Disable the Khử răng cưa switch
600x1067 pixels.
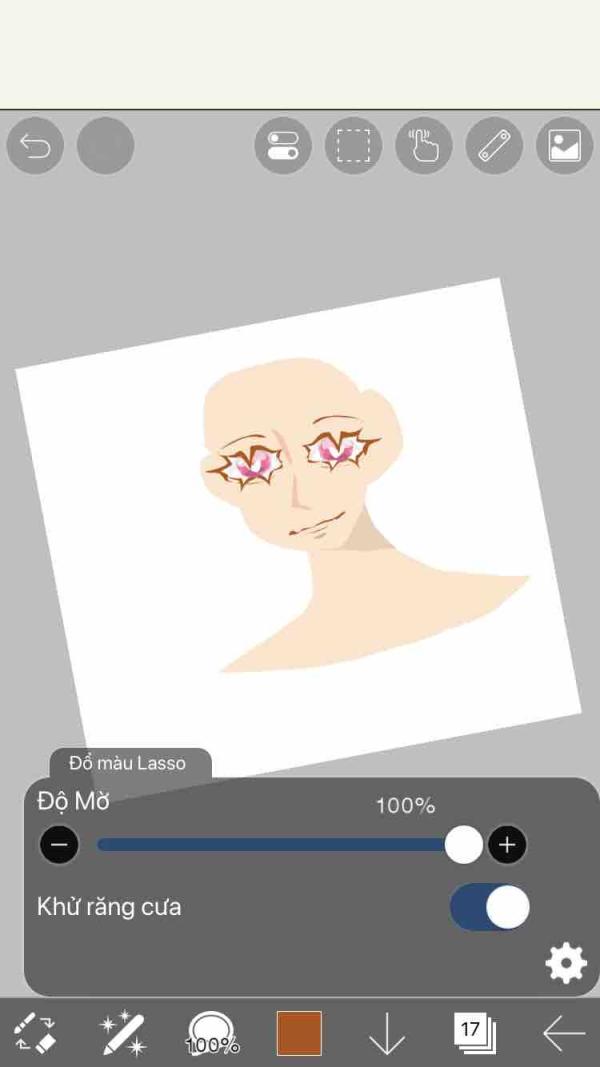click(490, 907)
